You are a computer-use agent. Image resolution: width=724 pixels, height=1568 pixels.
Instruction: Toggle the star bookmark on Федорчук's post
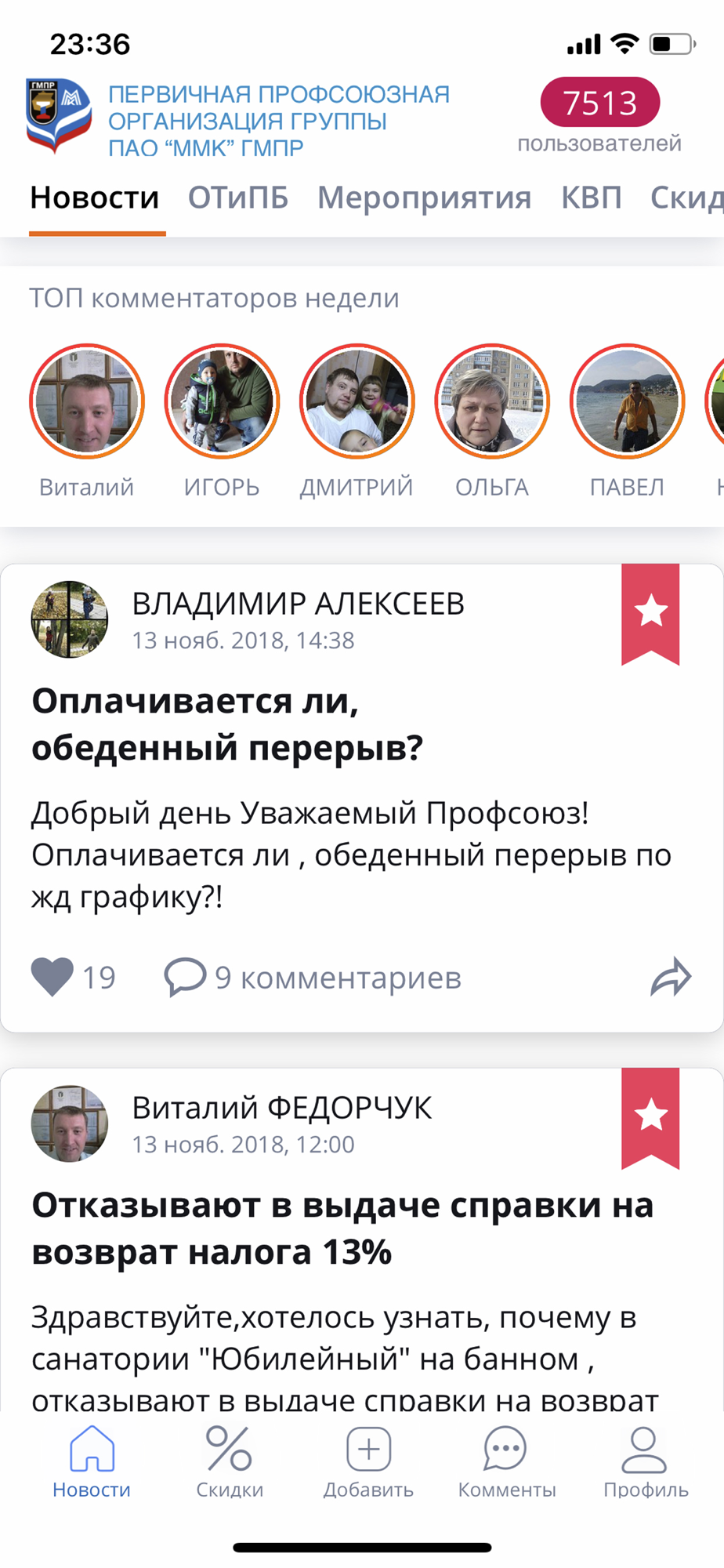point(650,1116)
